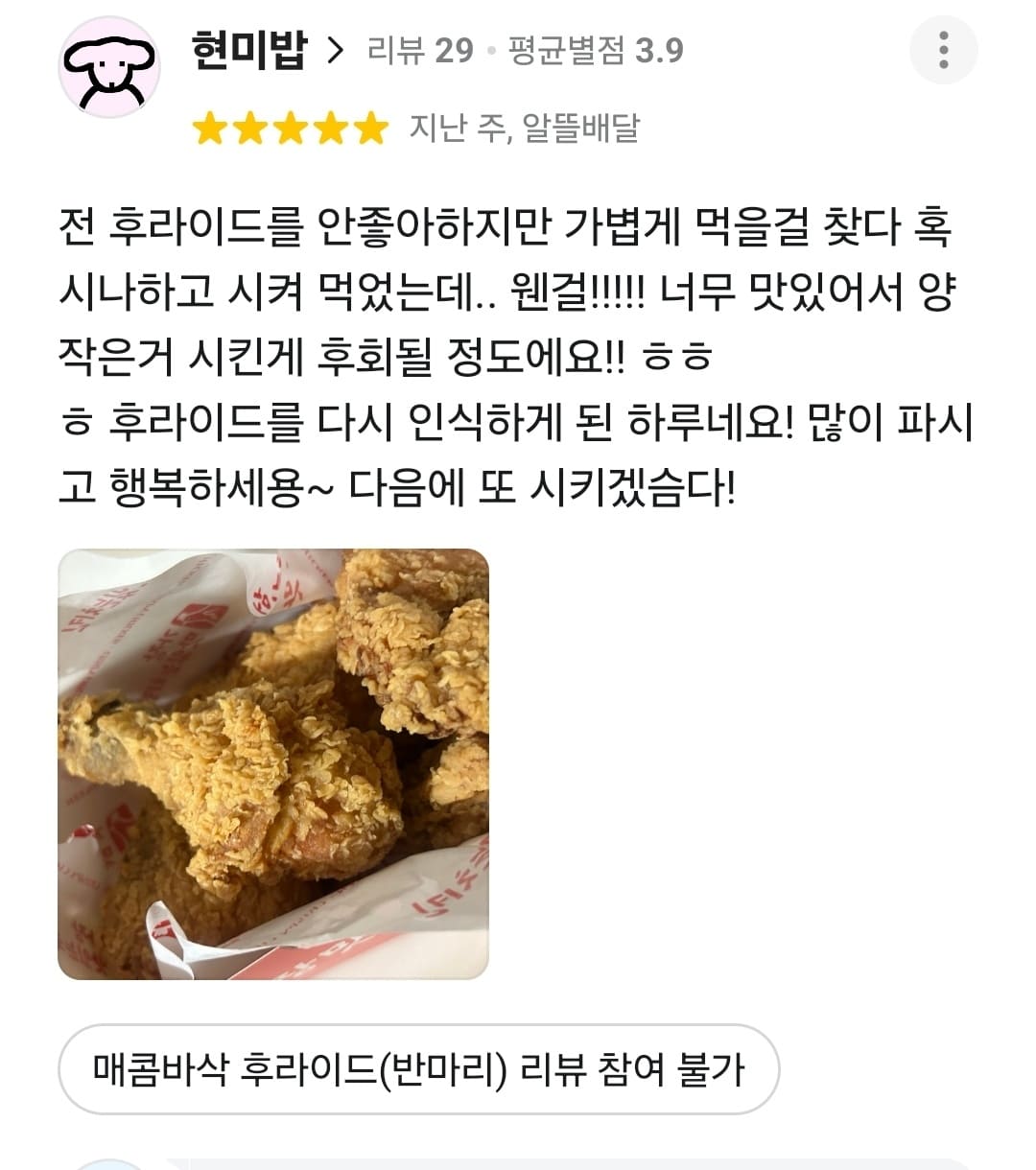Click the pink avatar circle background

tap(108, 60)
